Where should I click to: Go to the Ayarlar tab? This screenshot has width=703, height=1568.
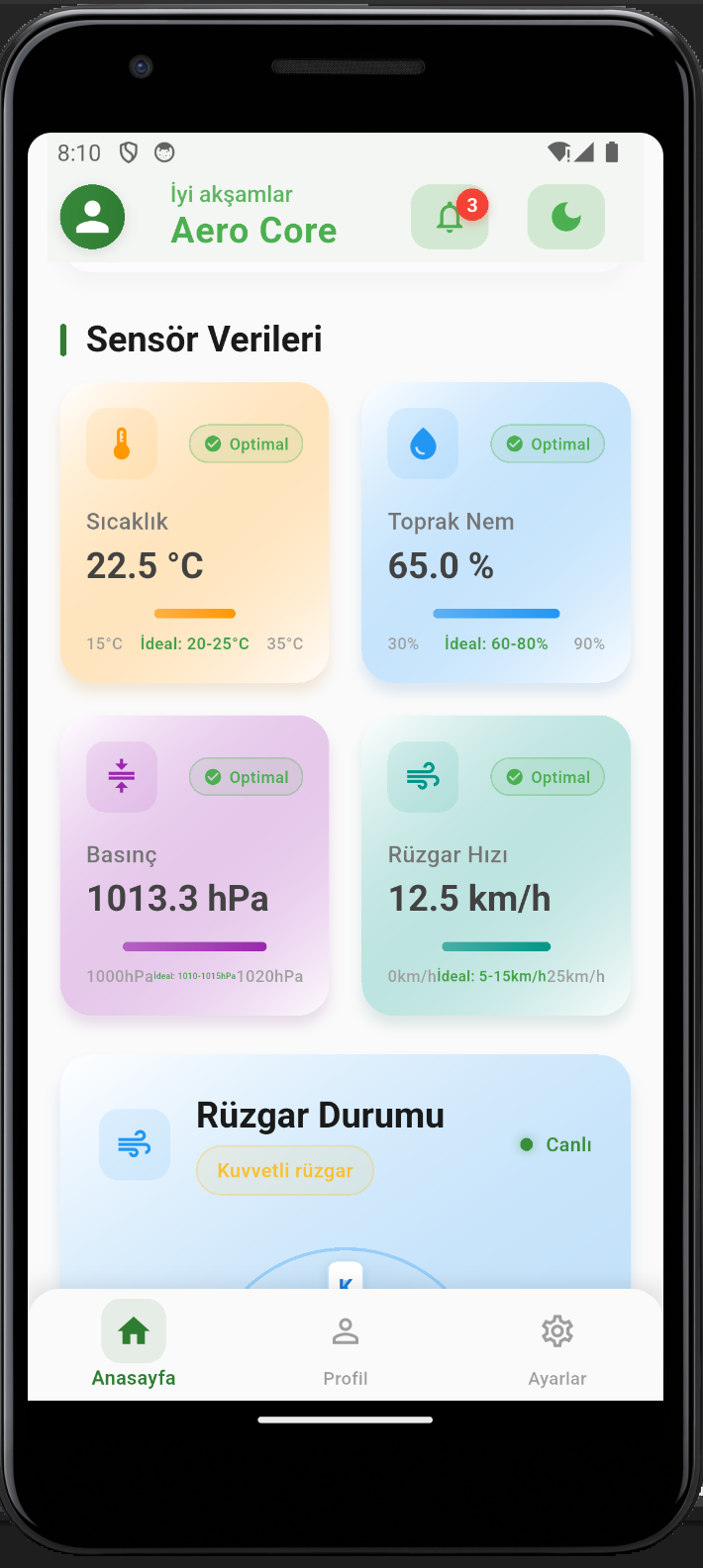coord(557,1346)
